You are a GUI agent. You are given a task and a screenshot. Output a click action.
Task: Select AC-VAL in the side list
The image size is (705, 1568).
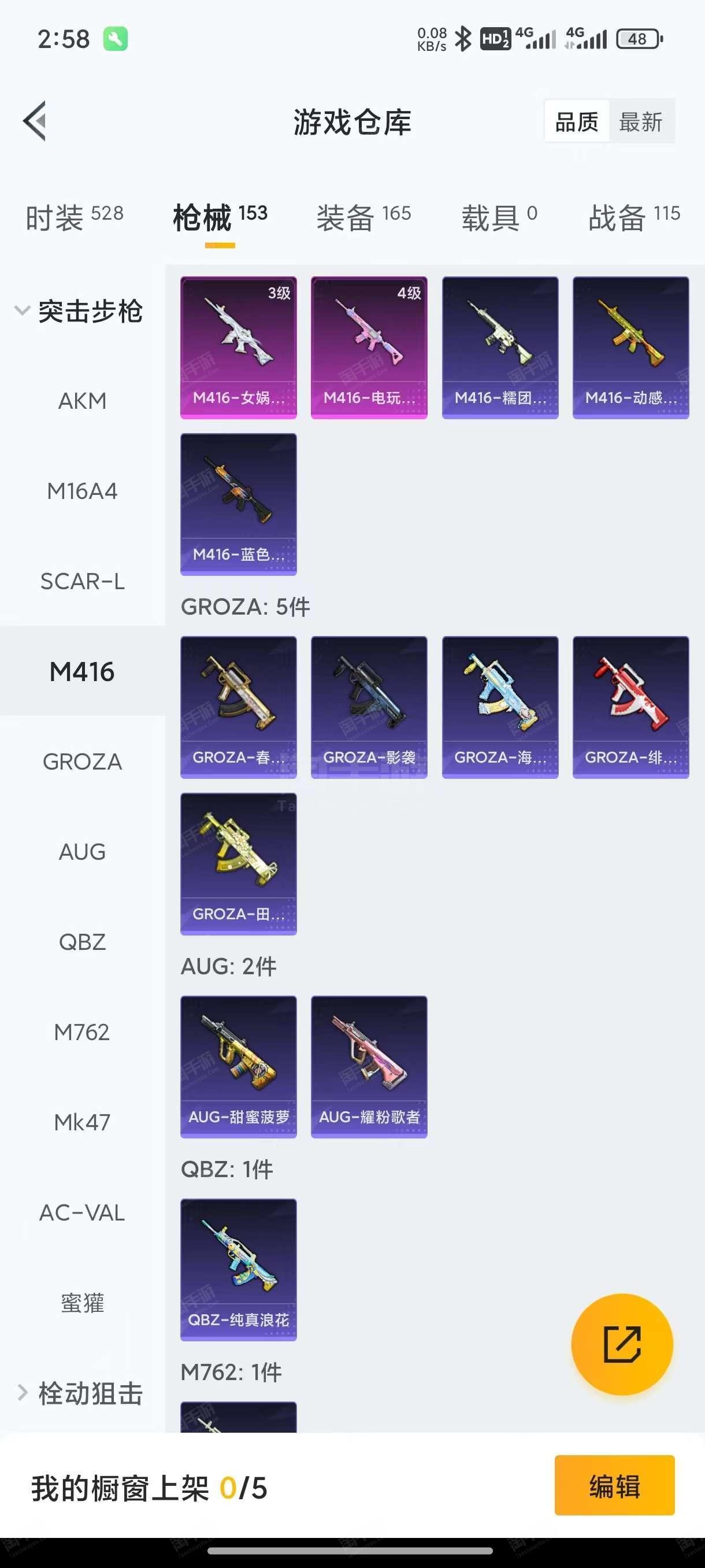tap(83, 1212)
